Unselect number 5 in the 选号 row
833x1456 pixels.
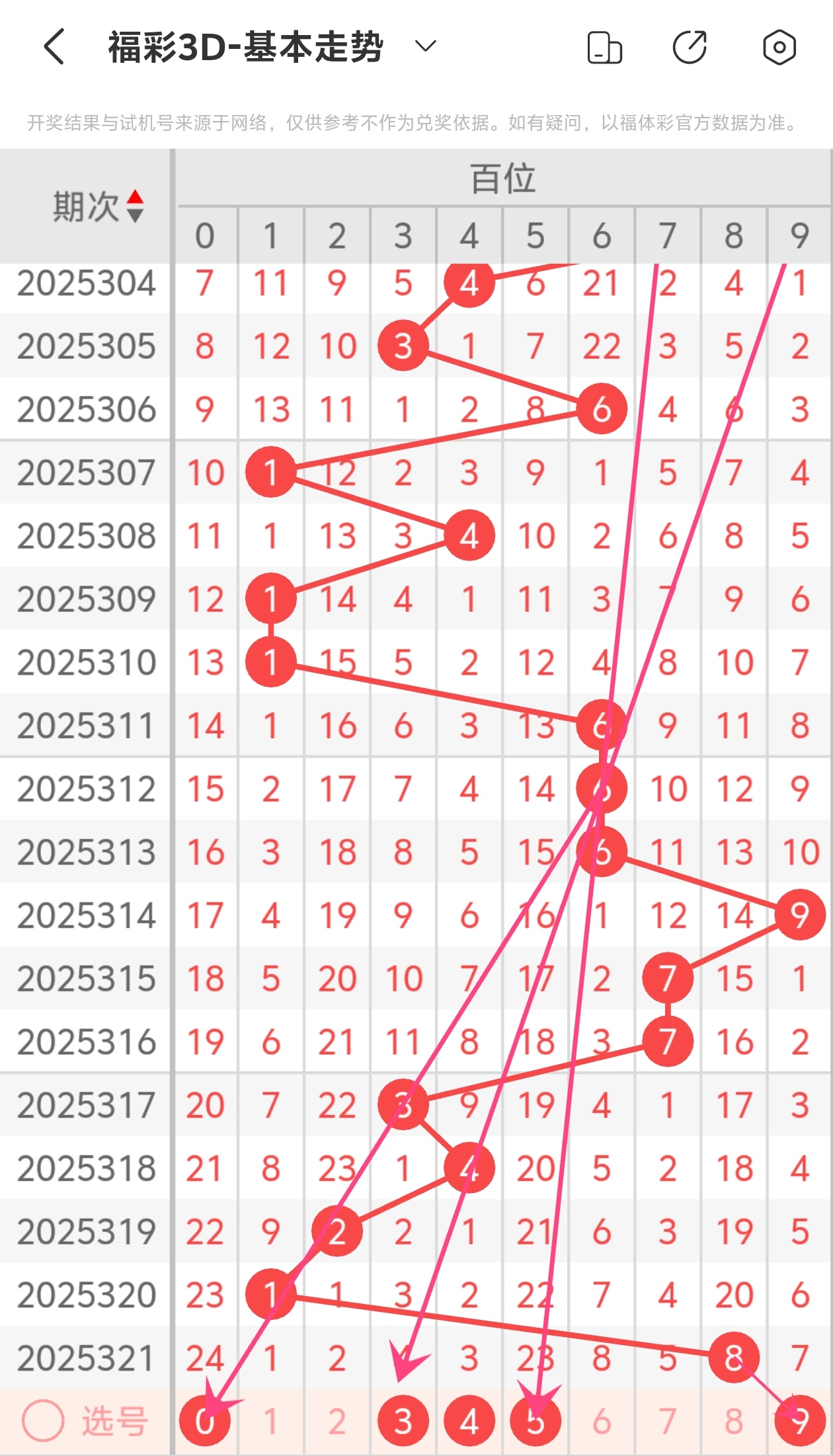pyautogui.click(x=535, y=1422)
